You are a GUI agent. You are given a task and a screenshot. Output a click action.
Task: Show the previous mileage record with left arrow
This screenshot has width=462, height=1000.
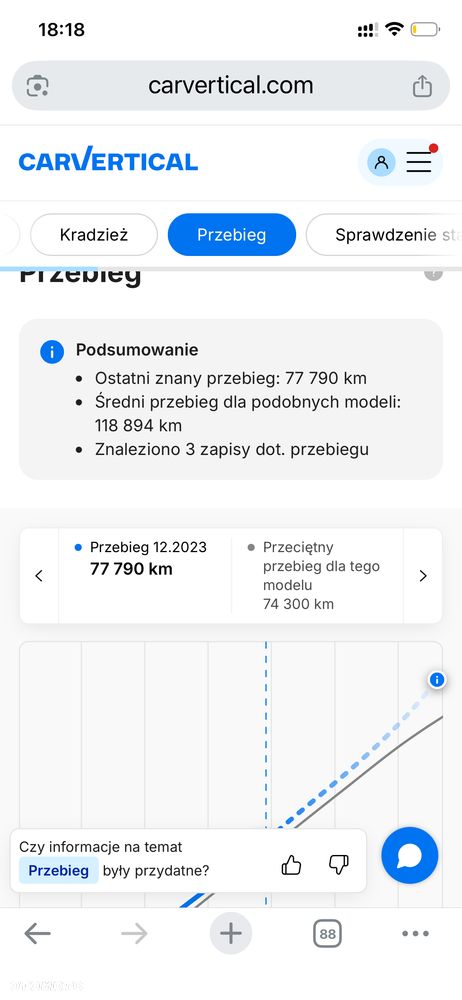click(x=39, y=576)
